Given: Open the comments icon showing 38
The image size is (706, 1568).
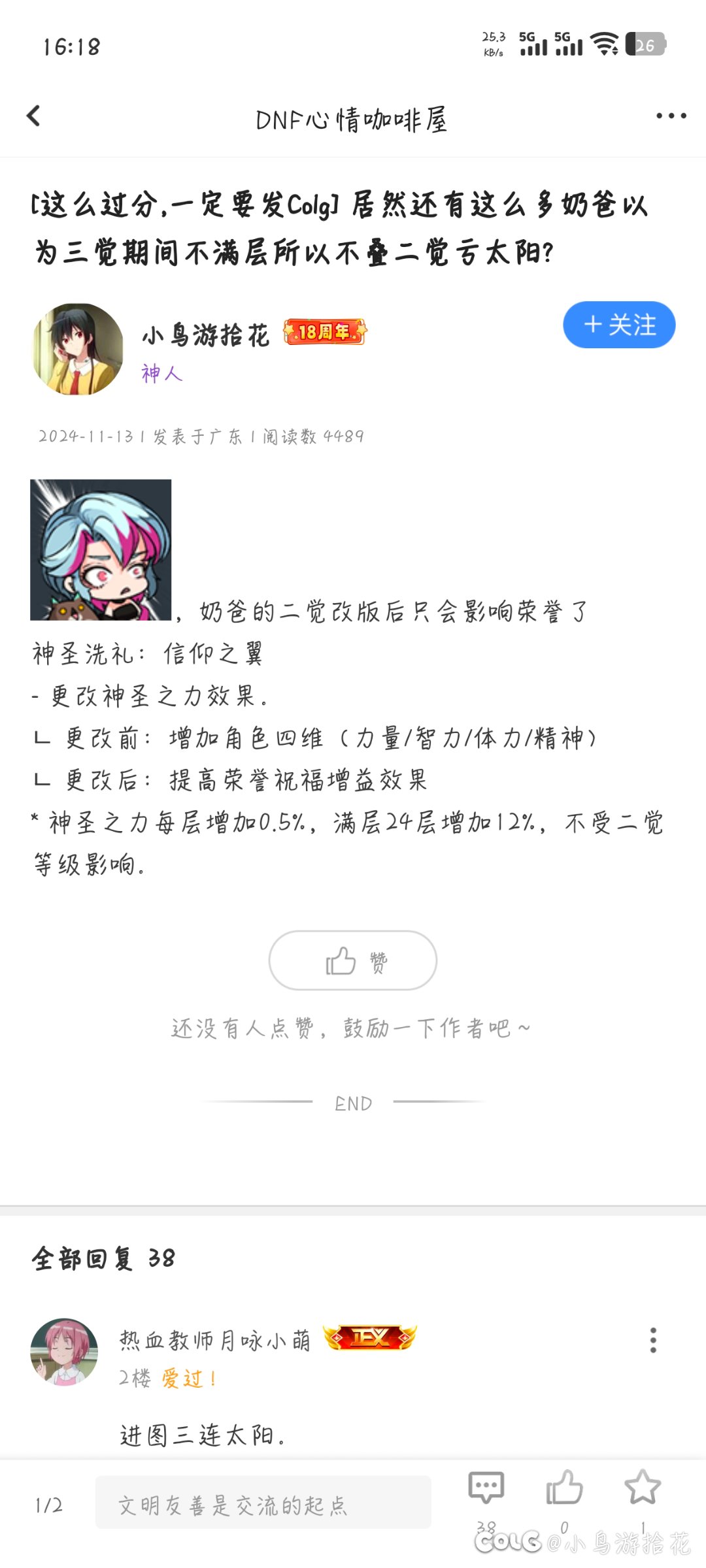Looking at the screenshot, I should coord(486,1490).
